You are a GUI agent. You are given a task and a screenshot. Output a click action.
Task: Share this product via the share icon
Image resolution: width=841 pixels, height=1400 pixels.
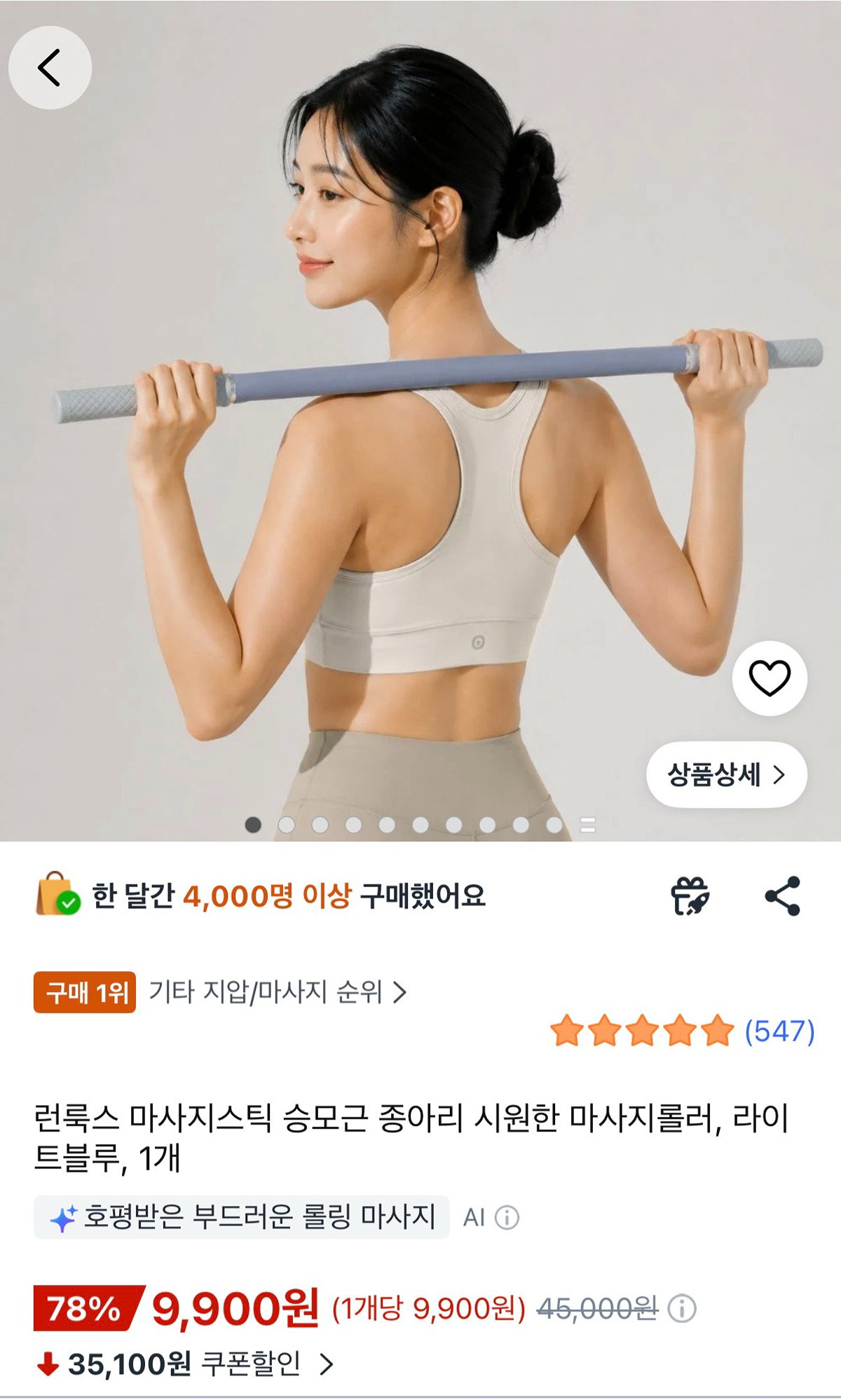782,895
